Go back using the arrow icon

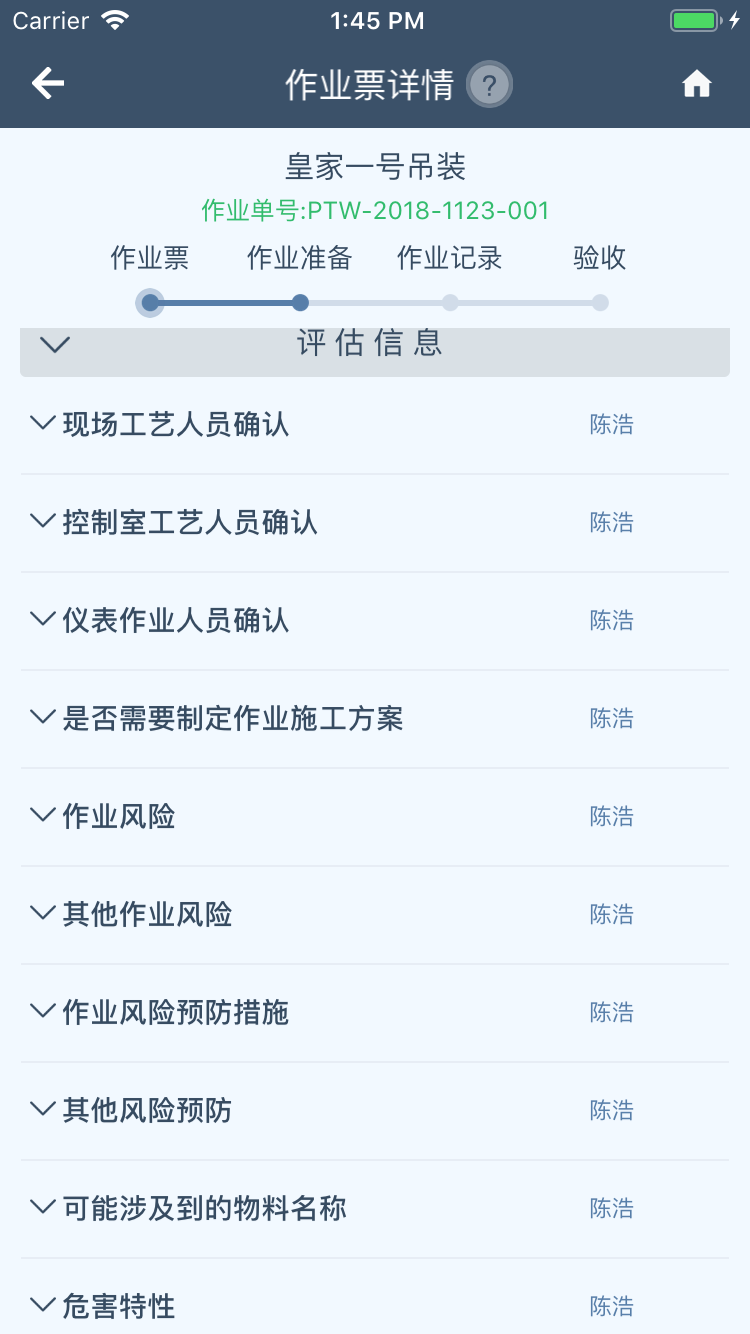point(48,84)
